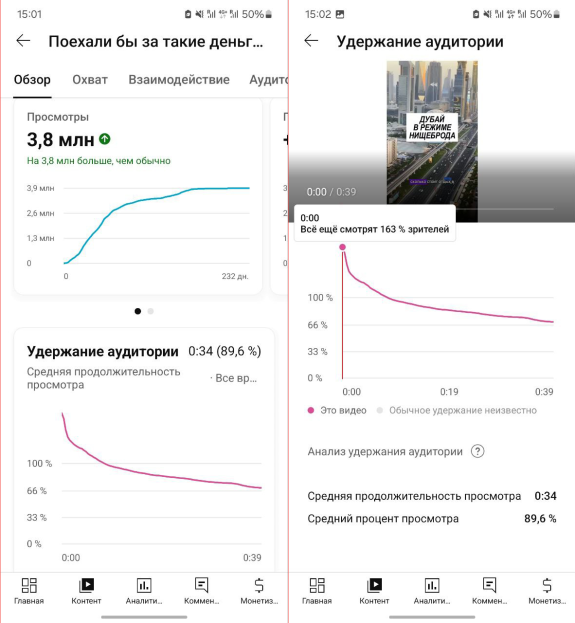Viewport: 575px width, 623px height.
Task: Switch to the Охват tab
Action: (x=90, y=79)
